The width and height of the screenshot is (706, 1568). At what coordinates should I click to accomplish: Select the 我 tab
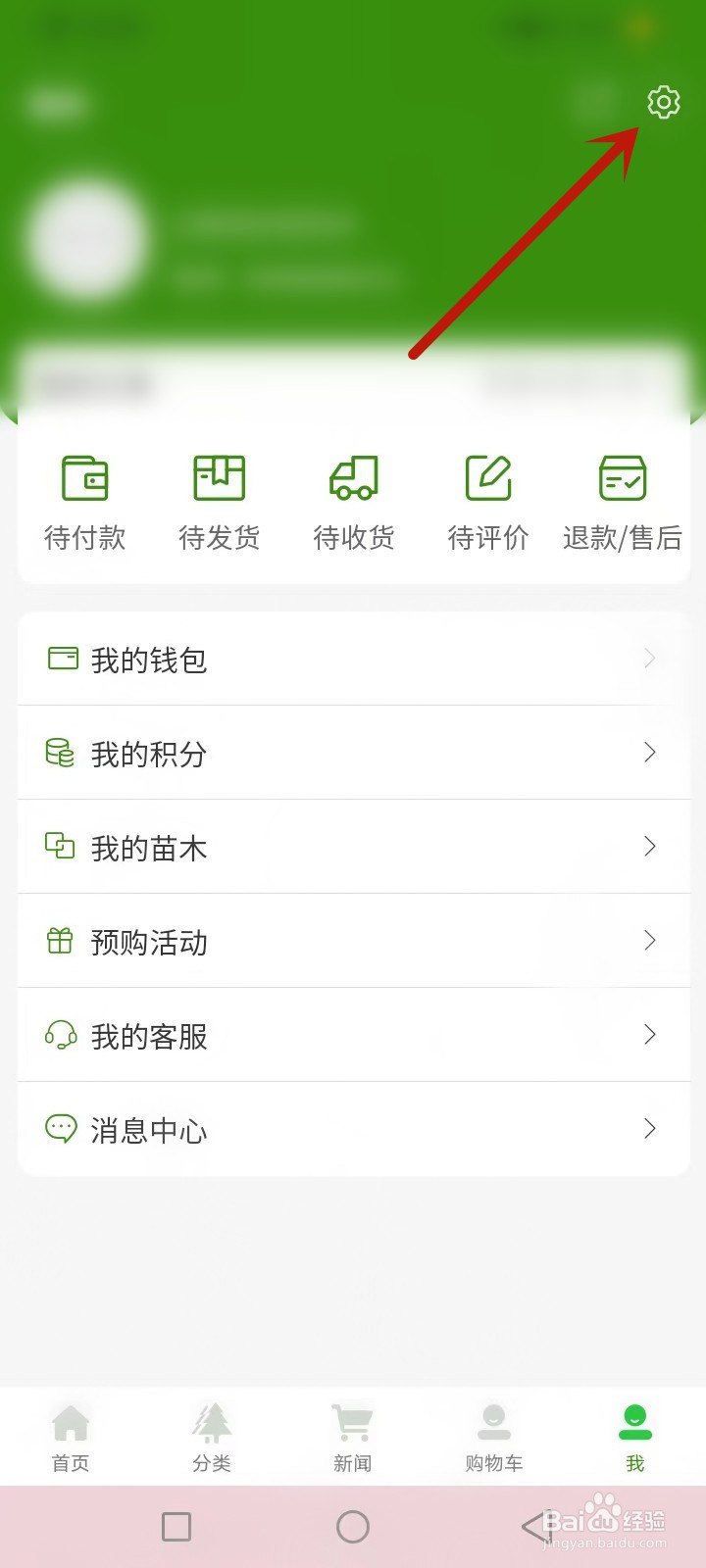point(635,1438)
